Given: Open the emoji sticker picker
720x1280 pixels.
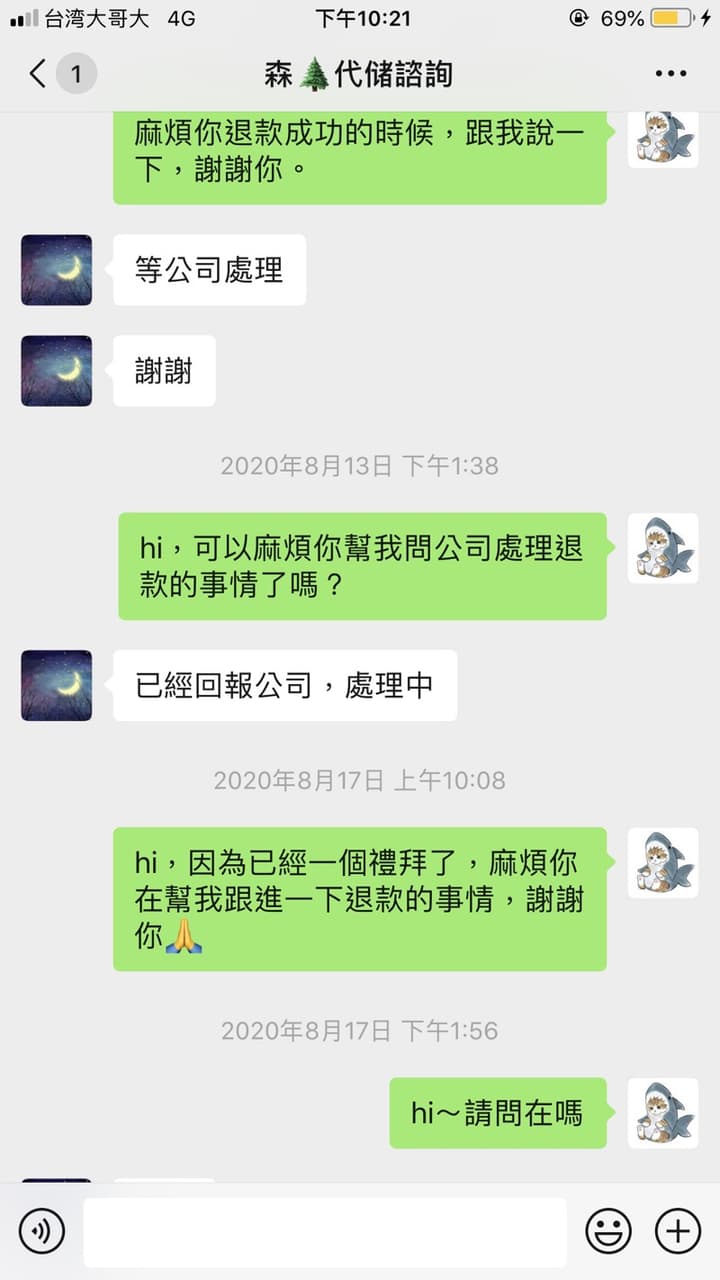Looking at the screenshot, I should pyautogui.click(x=608, y=1231).
